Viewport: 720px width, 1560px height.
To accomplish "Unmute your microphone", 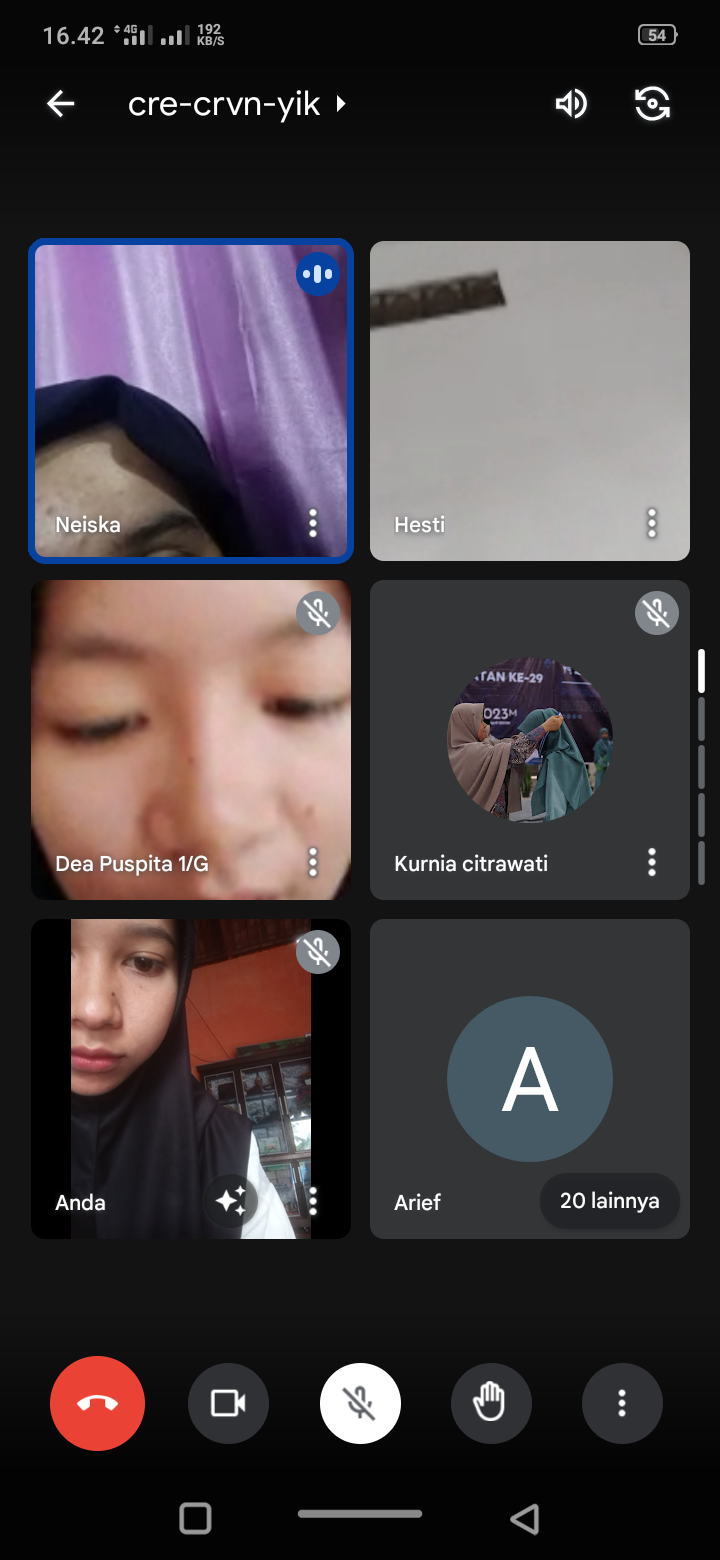I will pyautogui.click(x=360, y=1404).
